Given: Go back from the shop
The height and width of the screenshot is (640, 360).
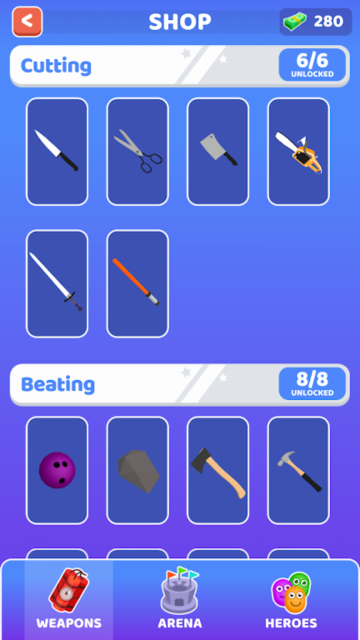Looking at the screenshot, I should coord(27,22).
